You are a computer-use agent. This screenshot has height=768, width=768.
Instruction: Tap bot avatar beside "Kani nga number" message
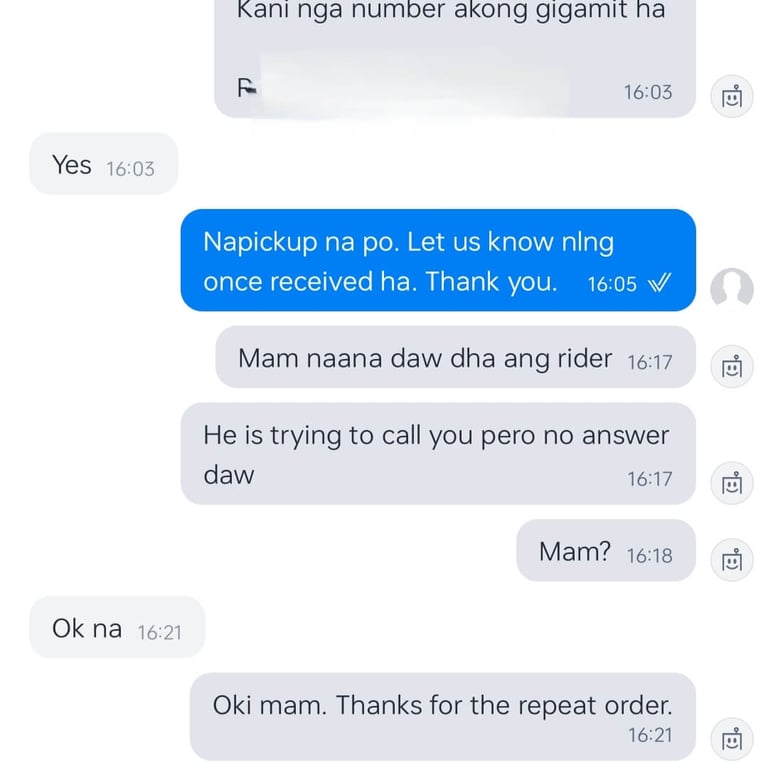tap(732, 97)
